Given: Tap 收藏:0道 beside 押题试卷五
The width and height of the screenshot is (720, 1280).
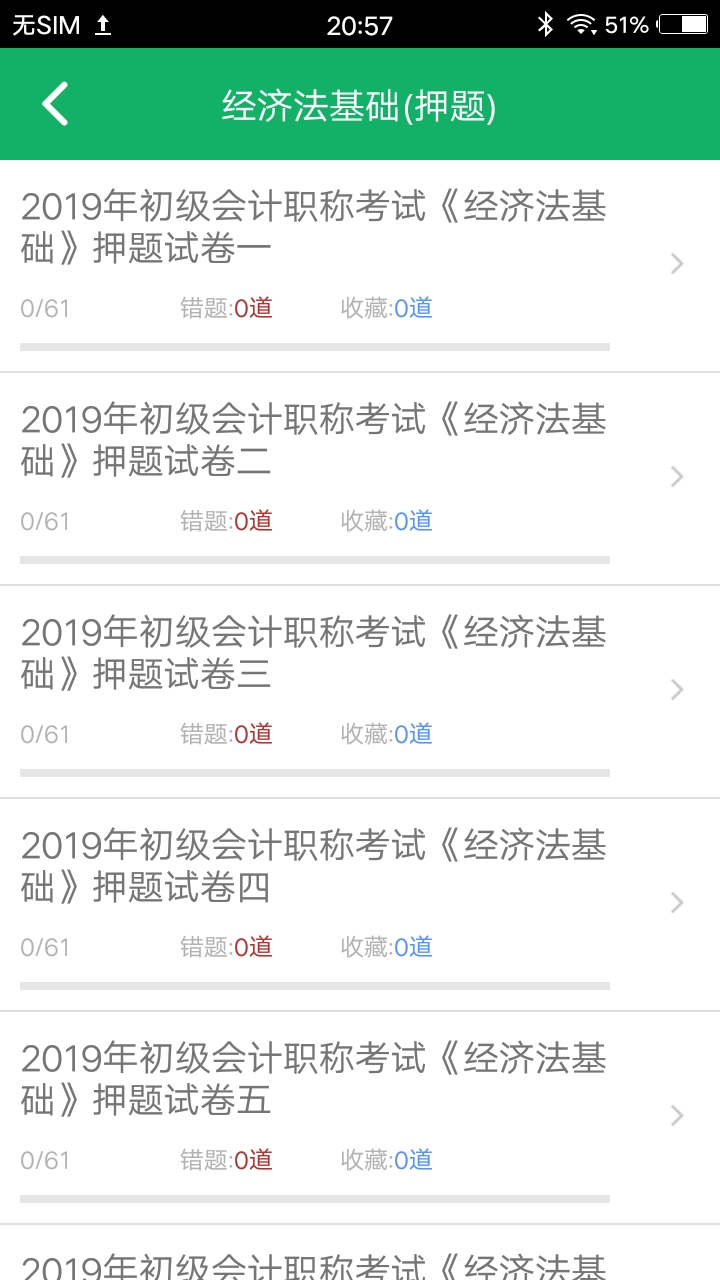Looking at the screenshot, I should 388,1160.
